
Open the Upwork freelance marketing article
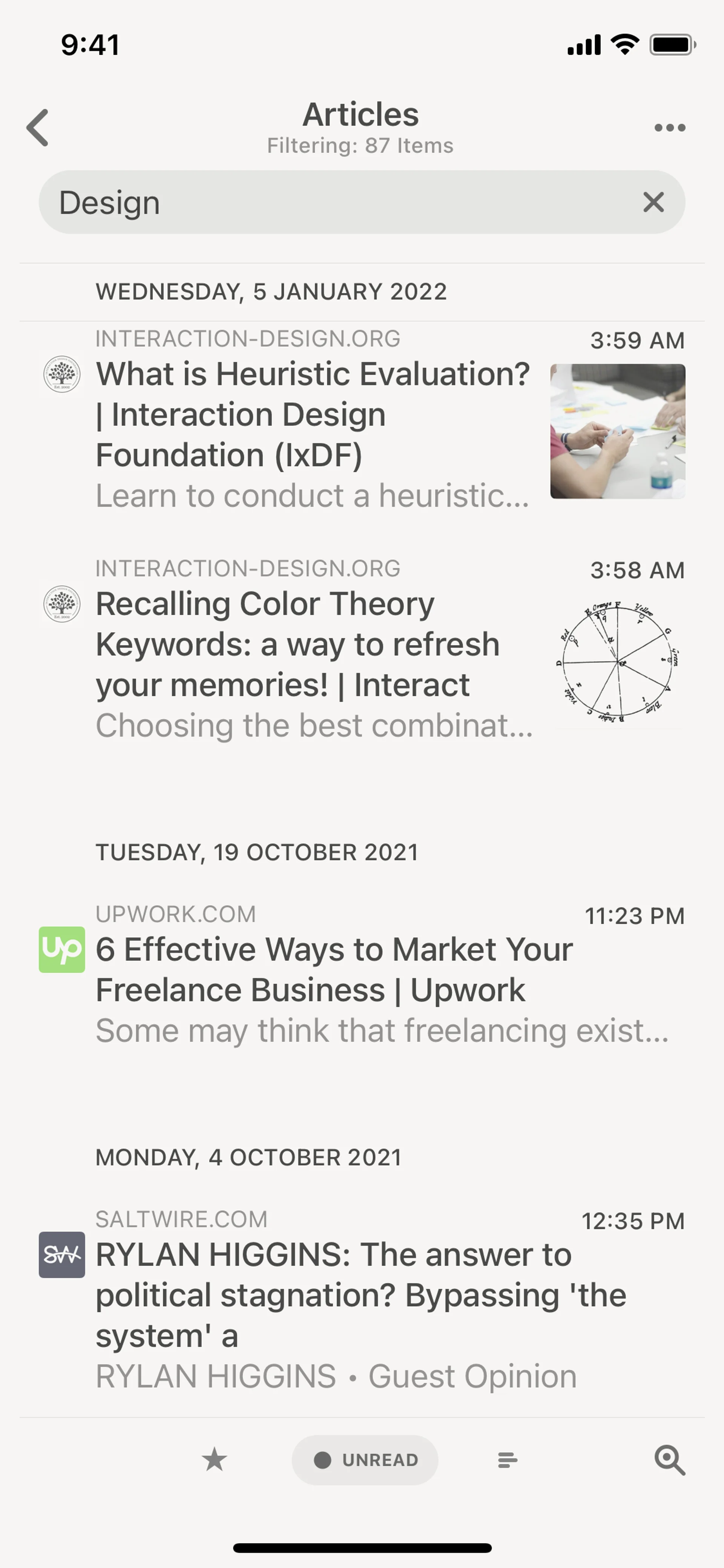coord(334,970)
